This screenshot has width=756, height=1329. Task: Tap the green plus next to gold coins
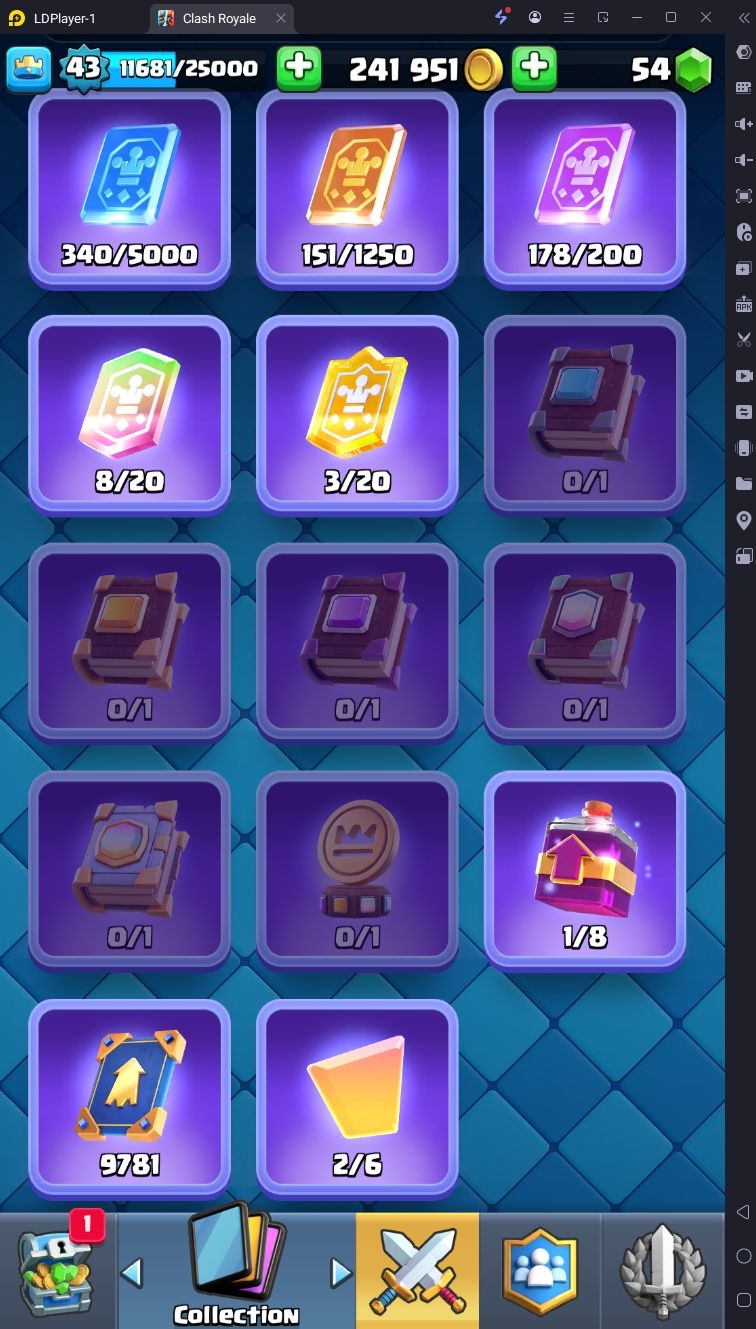535,68
